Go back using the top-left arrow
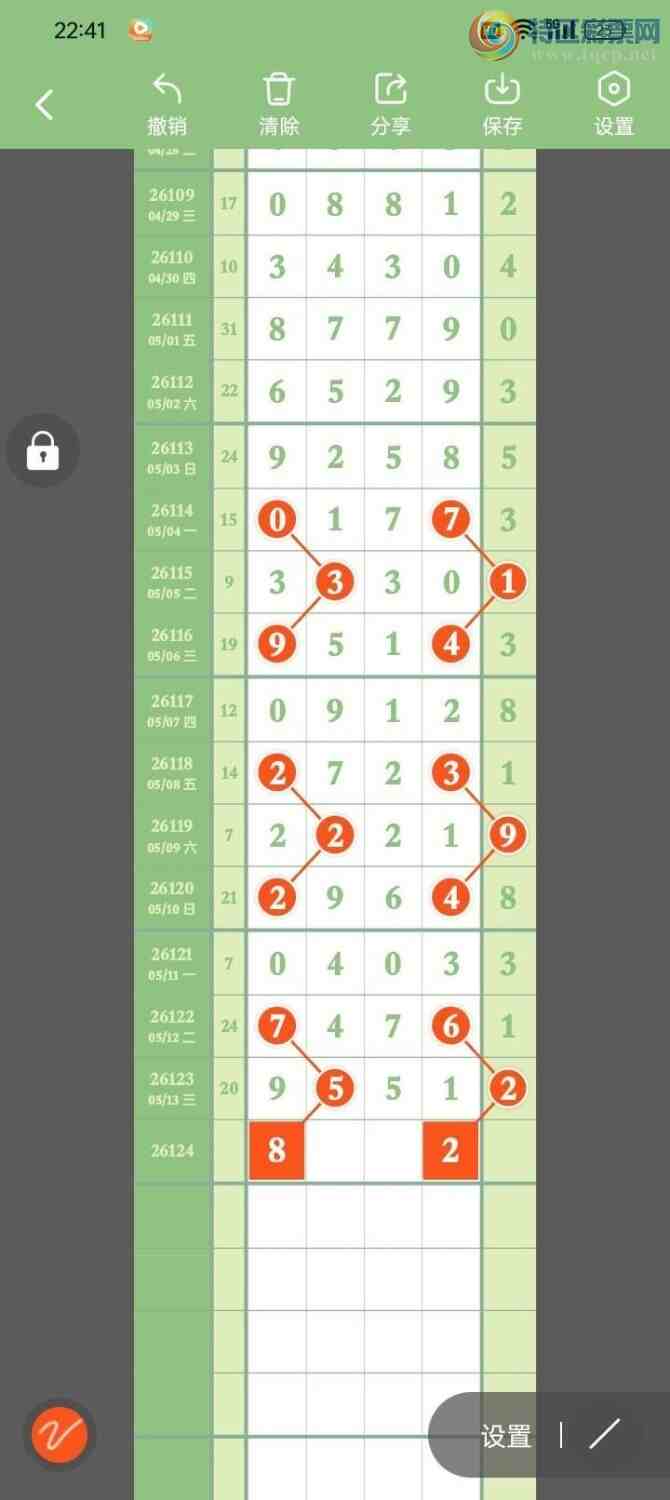The image size is (670, 1500). pos(44,105)
